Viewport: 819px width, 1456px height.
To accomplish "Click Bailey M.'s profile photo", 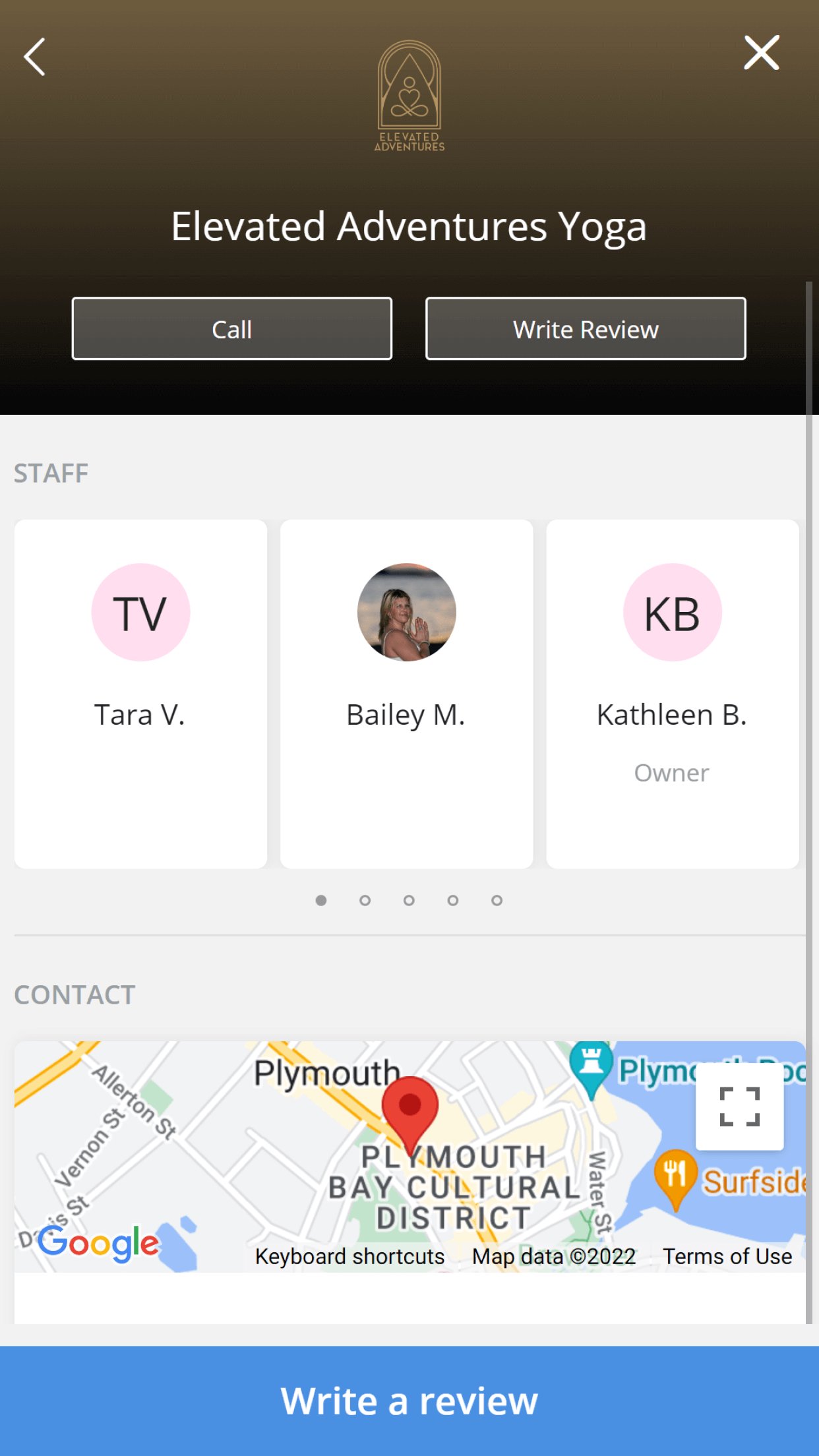I will click(407, 611).
